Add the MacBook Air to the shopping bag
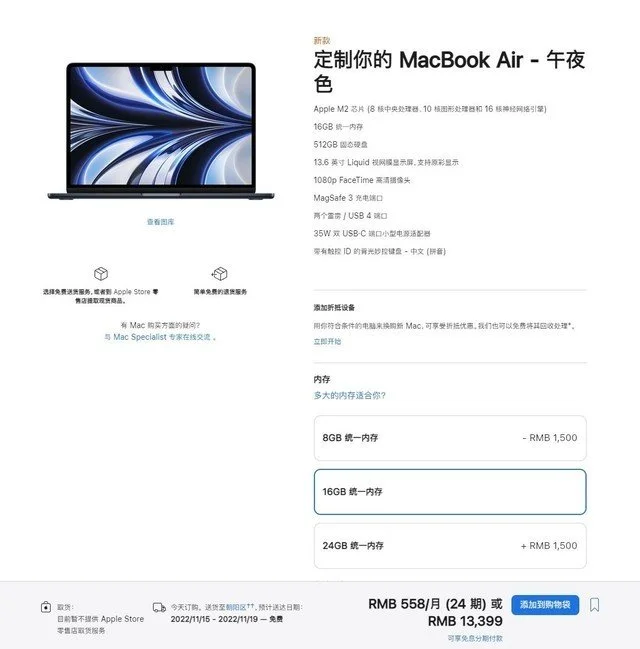 coord(545,604)
